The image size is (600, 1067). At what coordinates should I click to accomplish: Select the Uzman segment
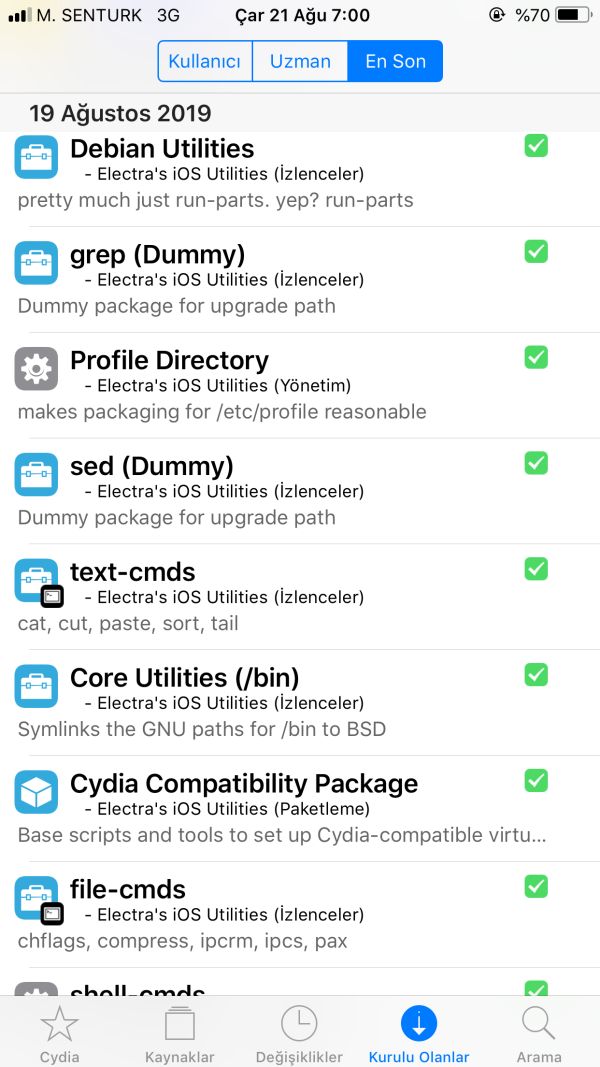300,61
